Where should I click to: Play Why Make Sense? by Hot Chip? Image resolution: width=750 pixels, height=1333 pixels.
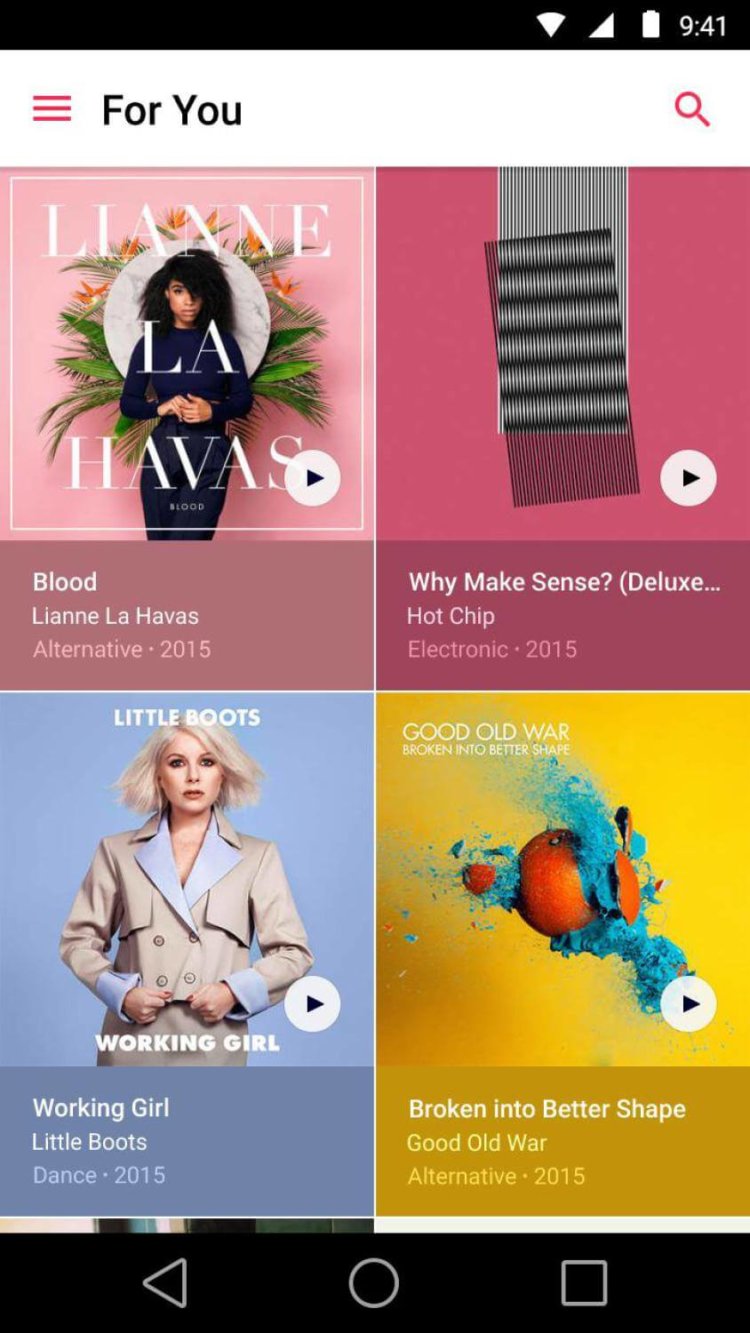[x=687, y=478]
